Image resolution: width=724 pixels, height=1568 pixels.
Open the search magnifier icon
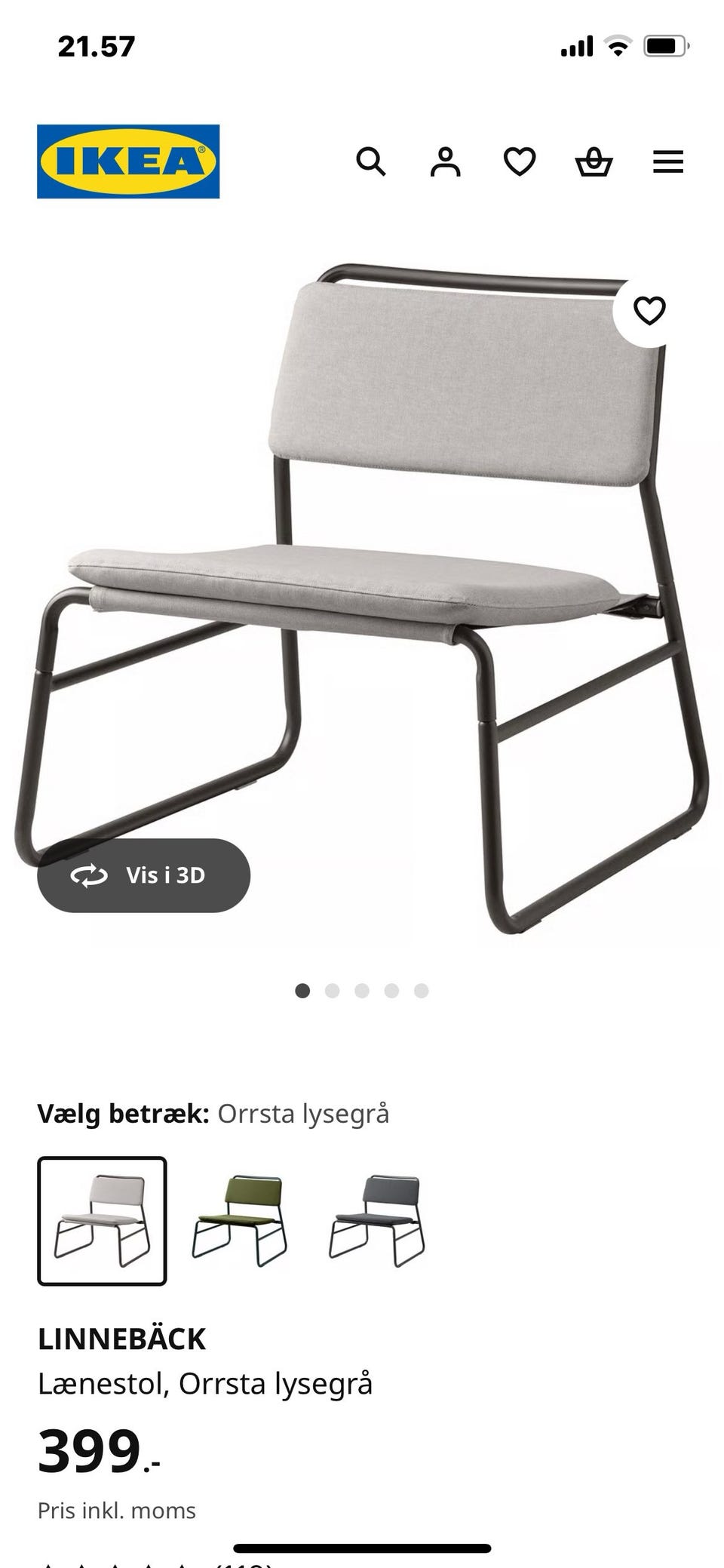[x=370, y=161]
